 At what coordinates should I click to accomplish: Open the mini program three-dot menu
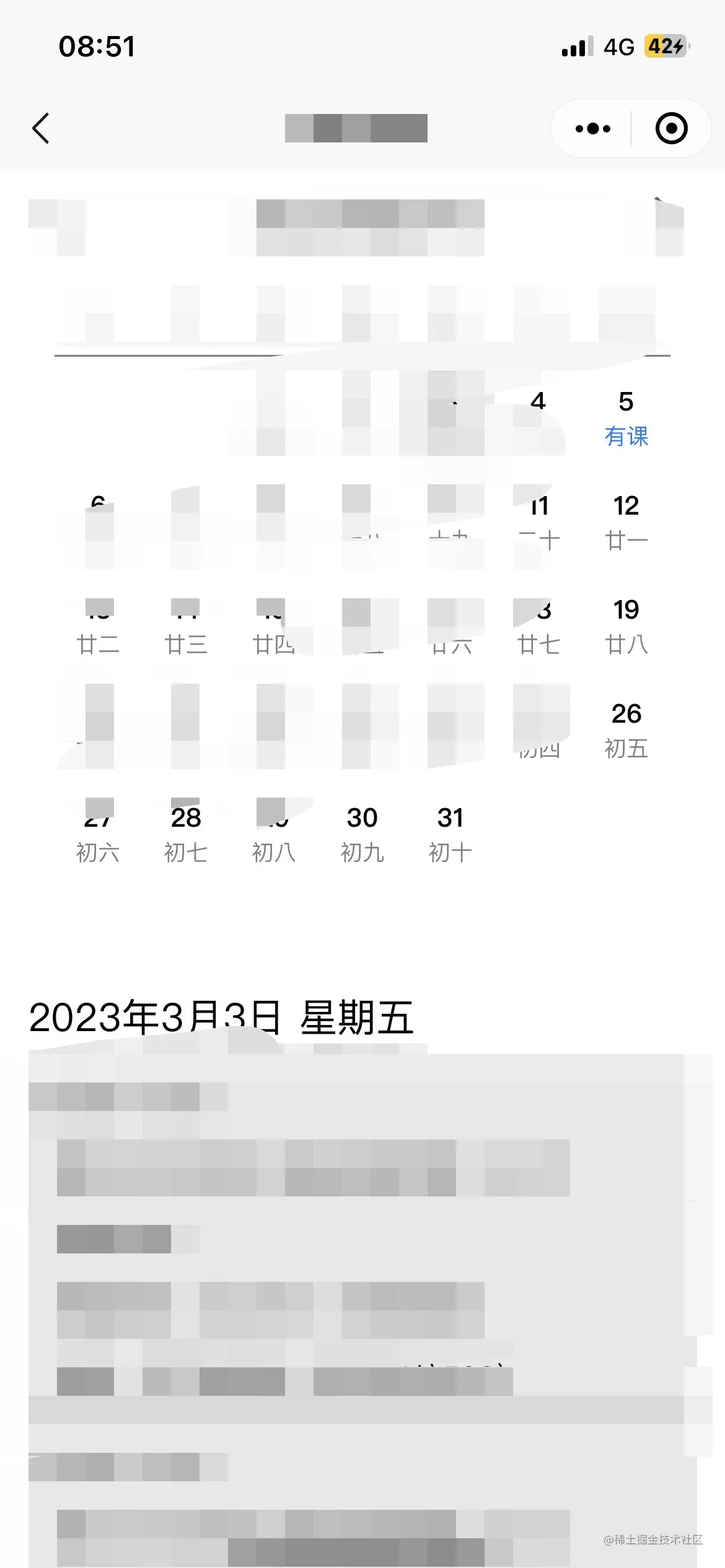[592, 129]
